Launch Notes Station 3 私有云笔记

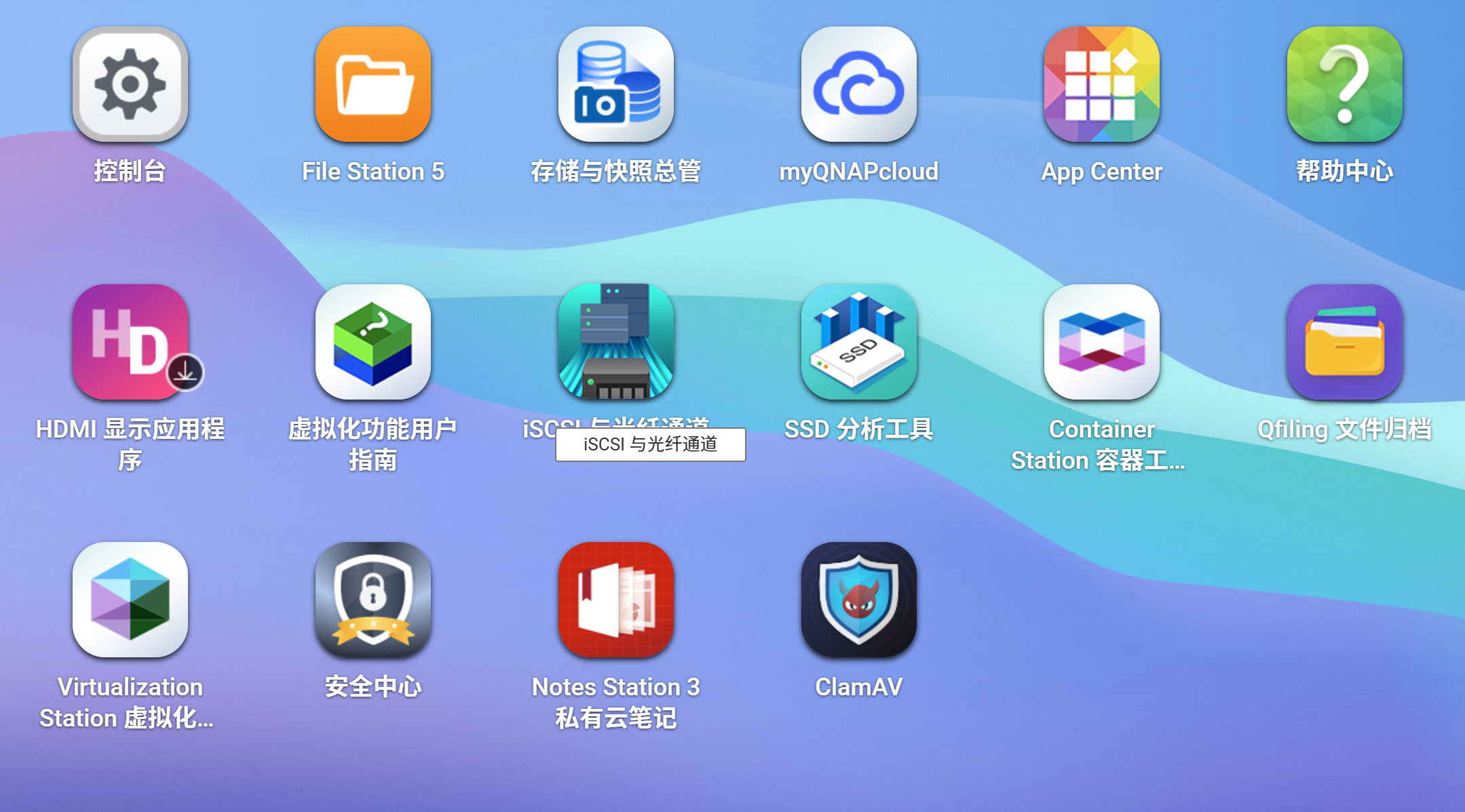coord(616,600)
